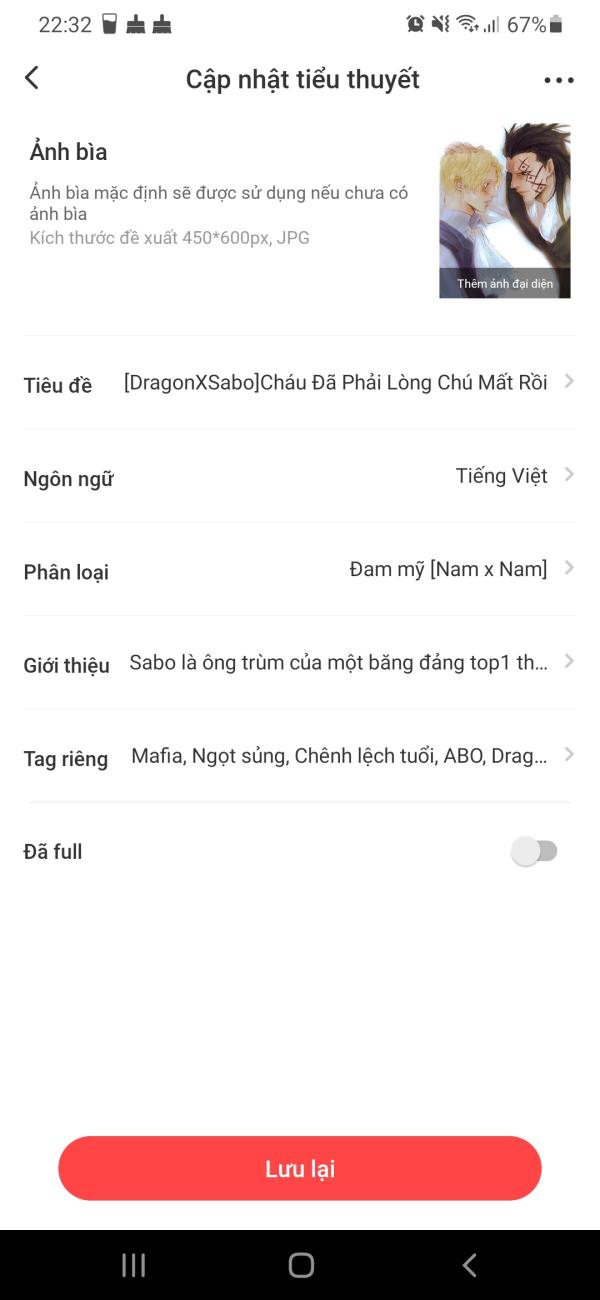Viewport: 600px width, 1300px height.
Task: Toggle the Đã full switch
Action: 534,852
